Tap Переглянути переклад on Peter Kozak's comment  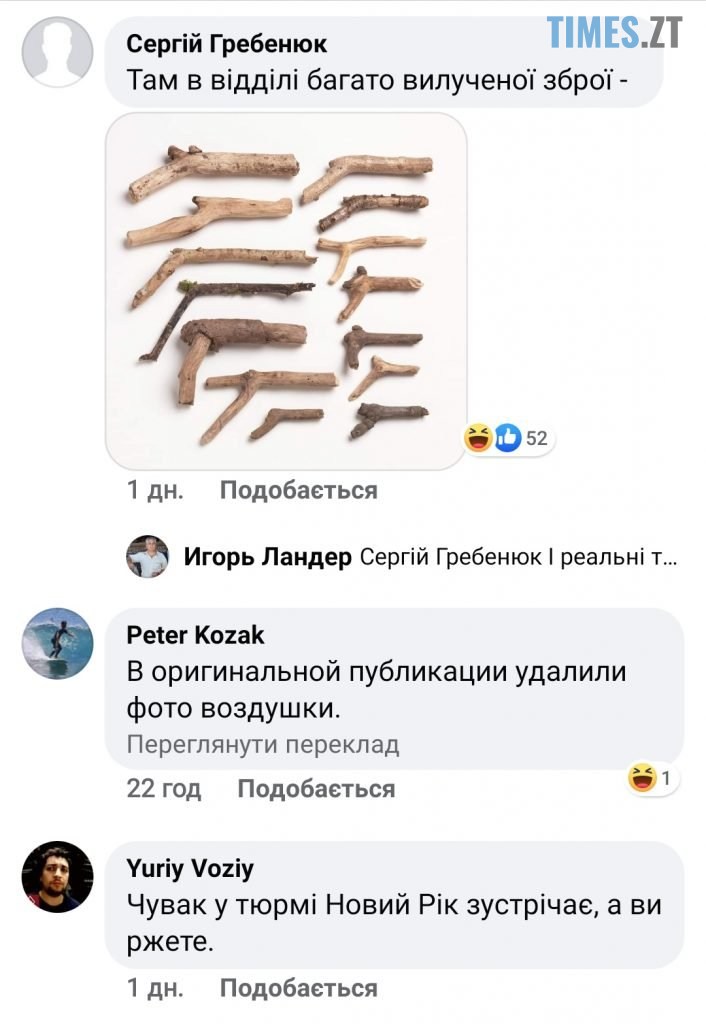(263, 745)
